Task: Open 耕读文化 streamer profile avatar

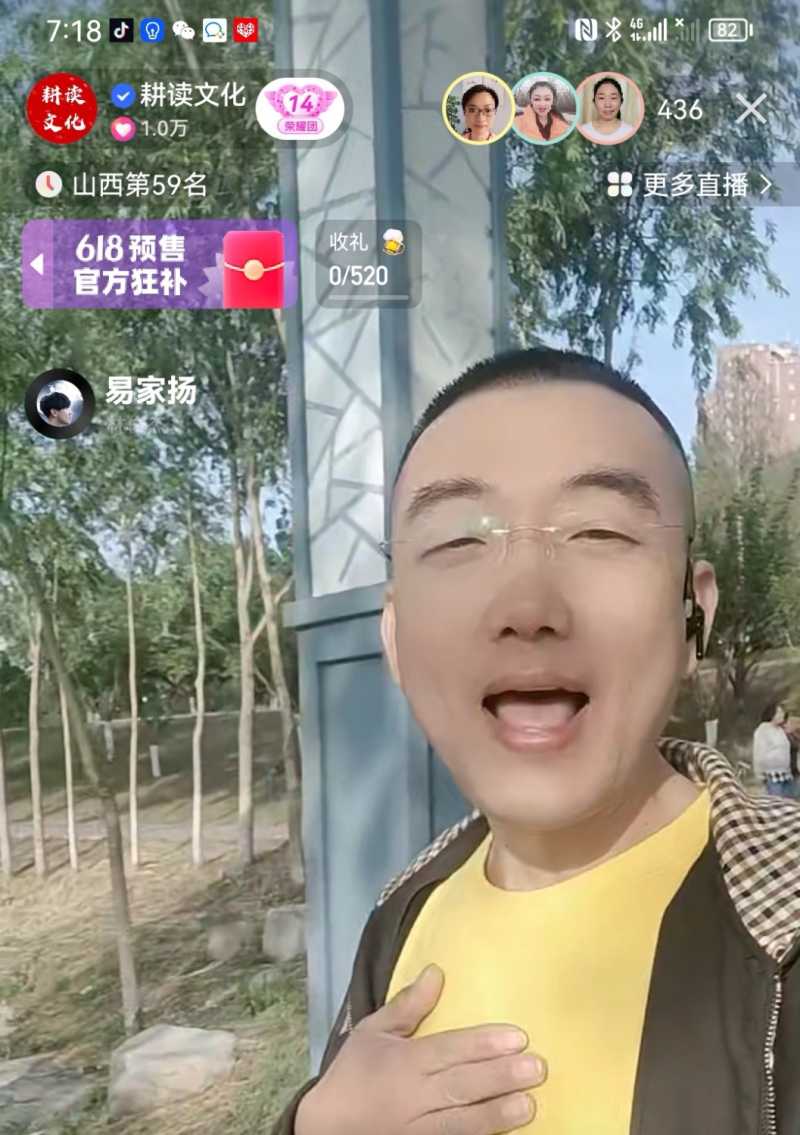Action: click(x=61, y=109)
